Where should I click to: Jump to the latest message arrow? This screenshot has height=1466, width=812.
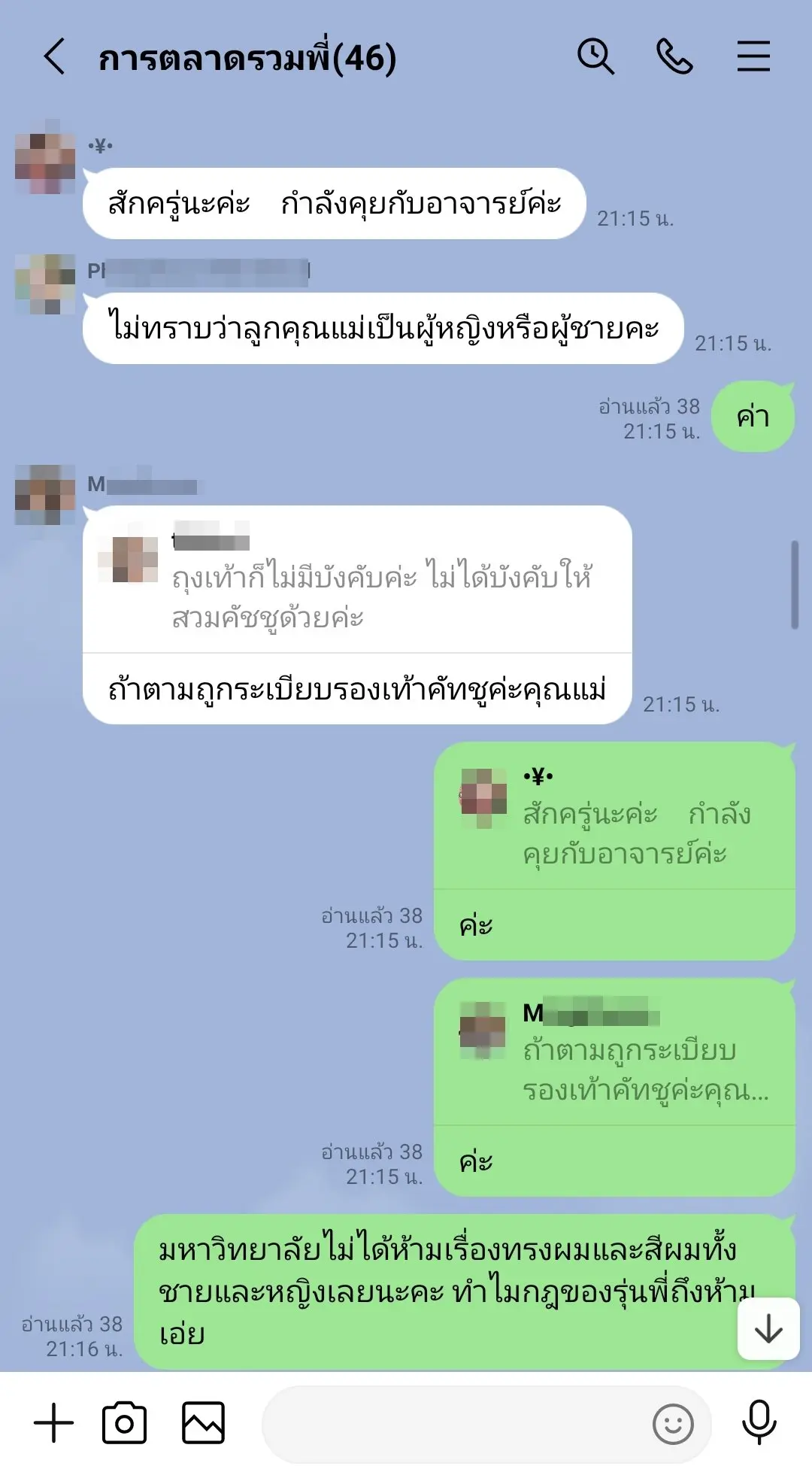[x=768, y=1329]
